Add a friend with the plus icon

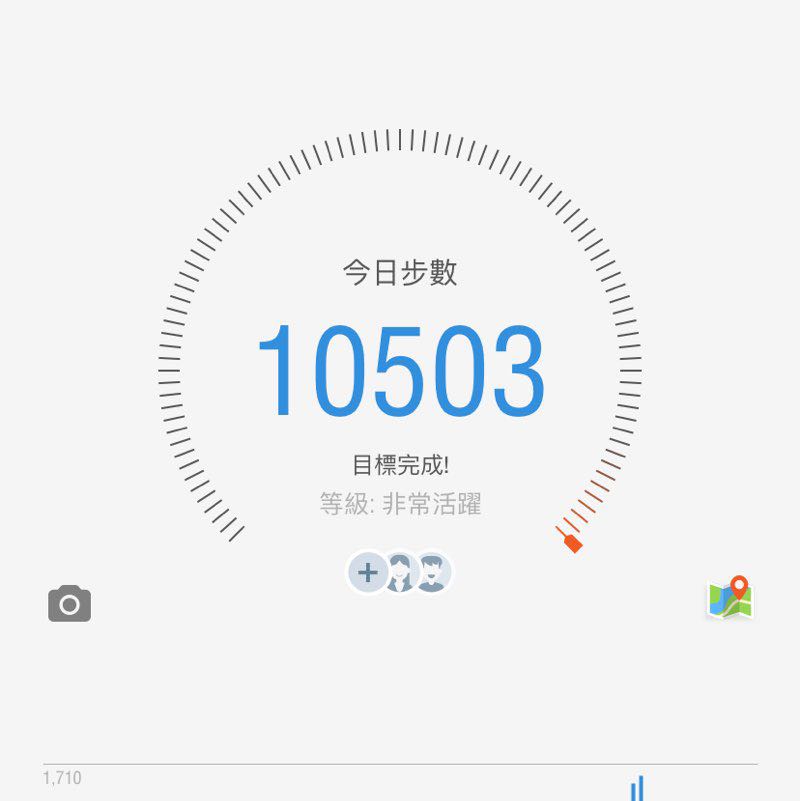click(x=367, y=573)
